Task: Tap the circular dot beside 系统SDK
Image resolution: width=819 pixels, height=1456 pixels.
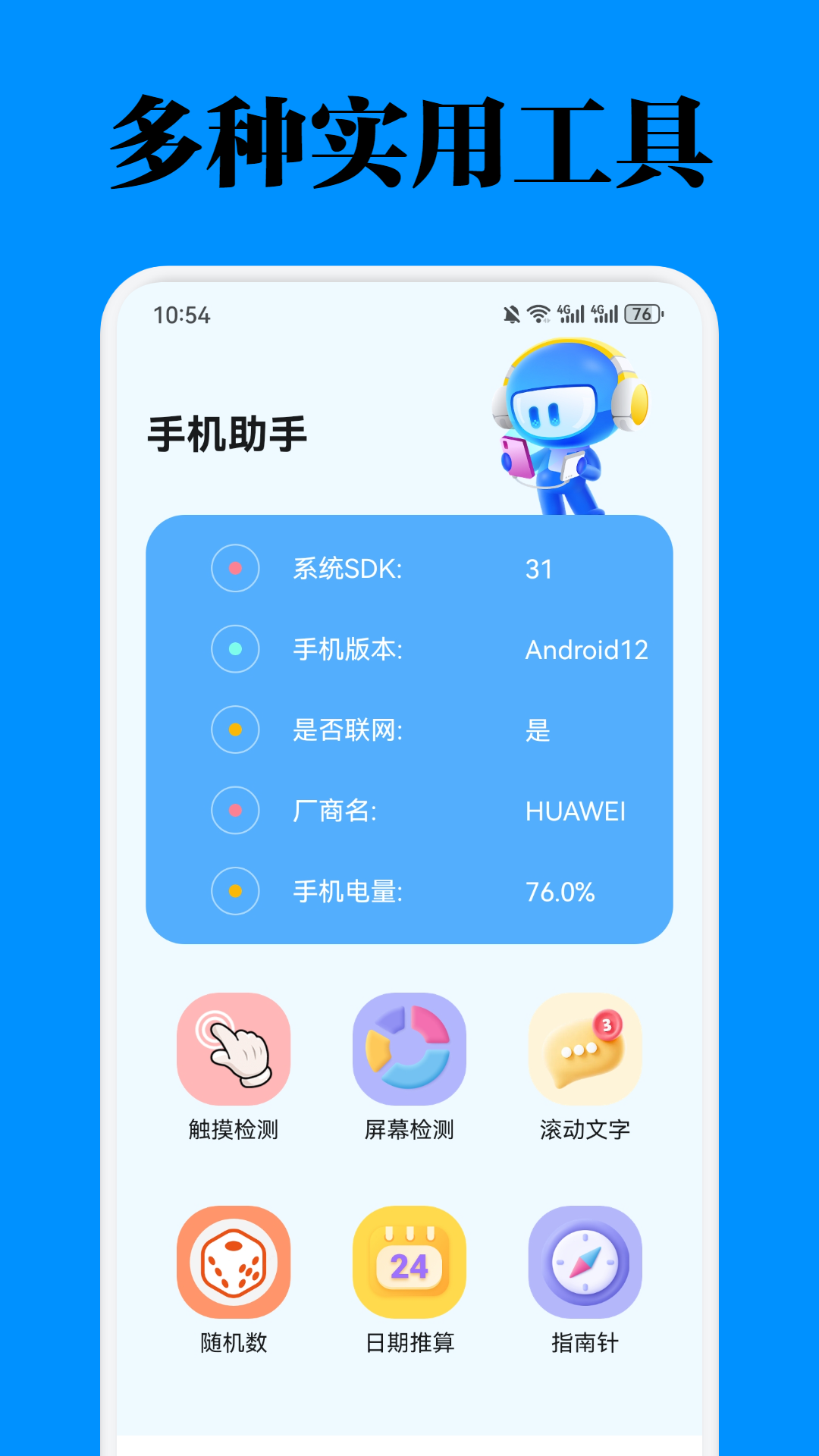Action: 235,569
